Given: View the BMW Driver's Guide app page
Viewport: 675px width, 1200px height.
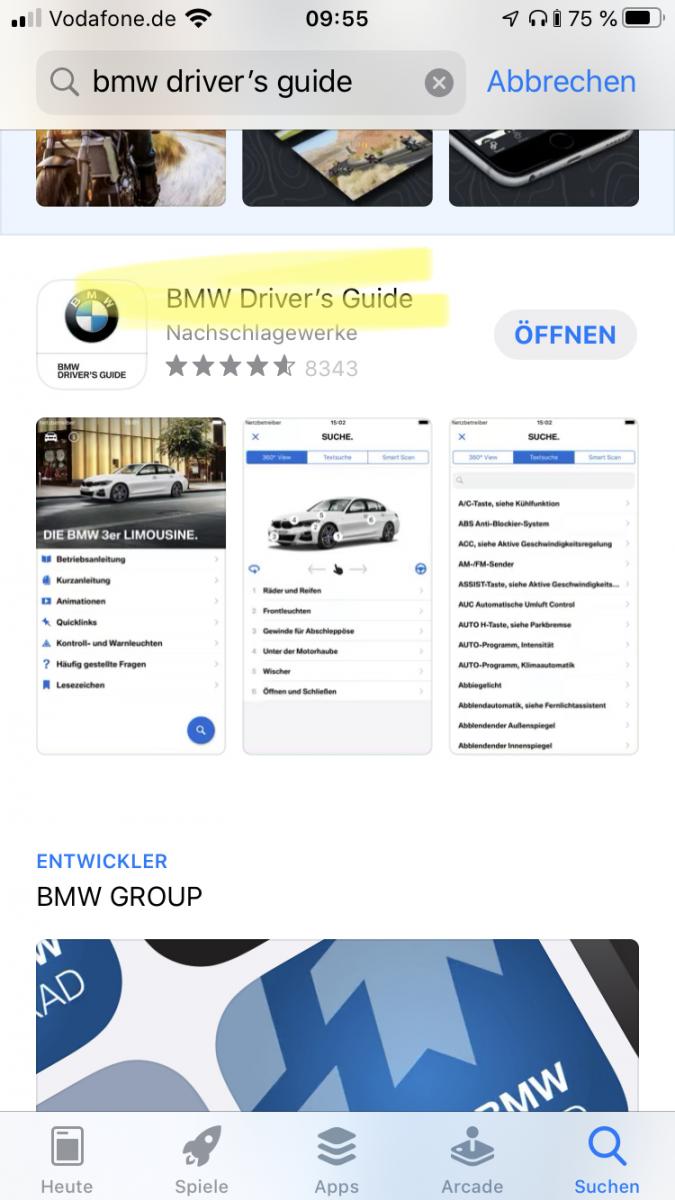Looking at the screenshot, I should coord(289,299).
